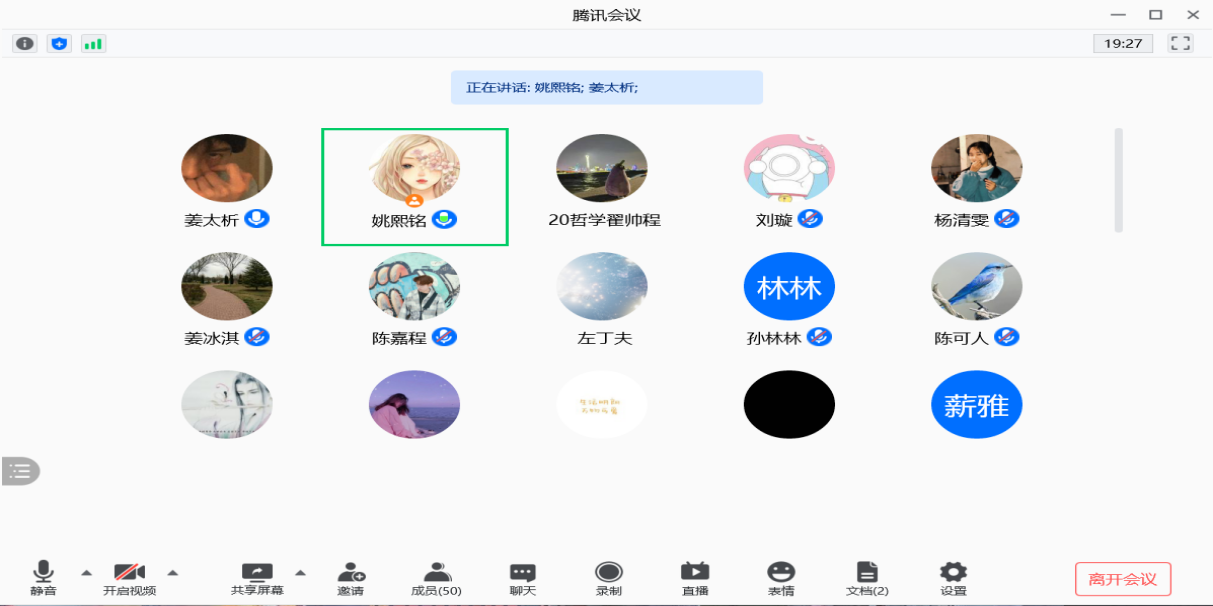
Task: Start recording the meeting
Action: tap(608, 577)
